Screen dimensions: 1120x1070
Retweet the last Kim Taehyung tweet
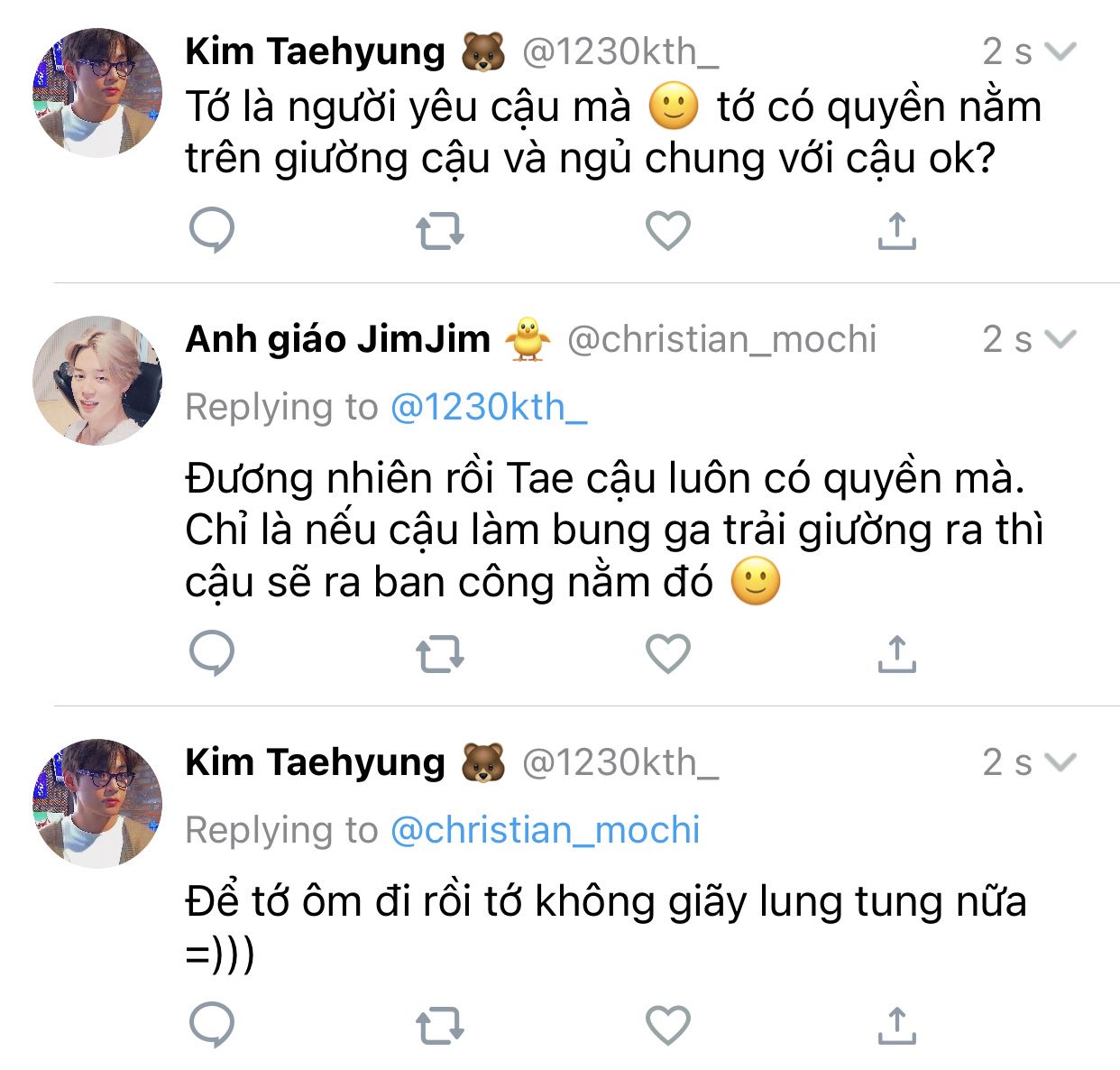pos(440,1025)
